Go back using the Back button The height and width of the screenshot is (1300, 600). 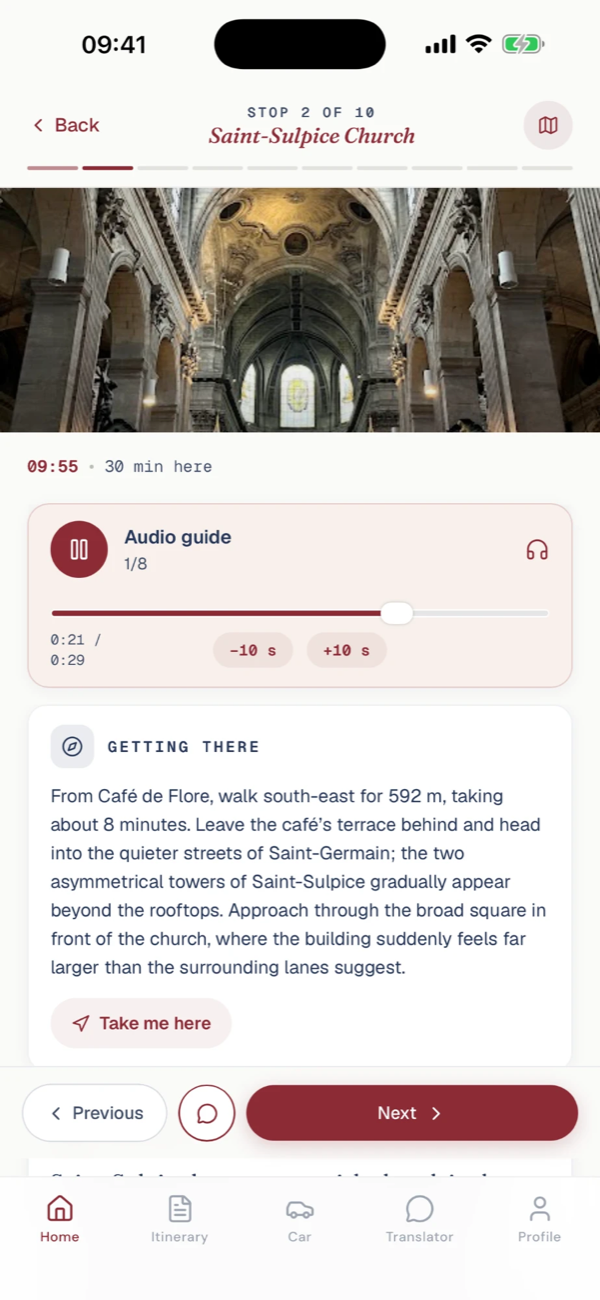[x=66, y=125]
